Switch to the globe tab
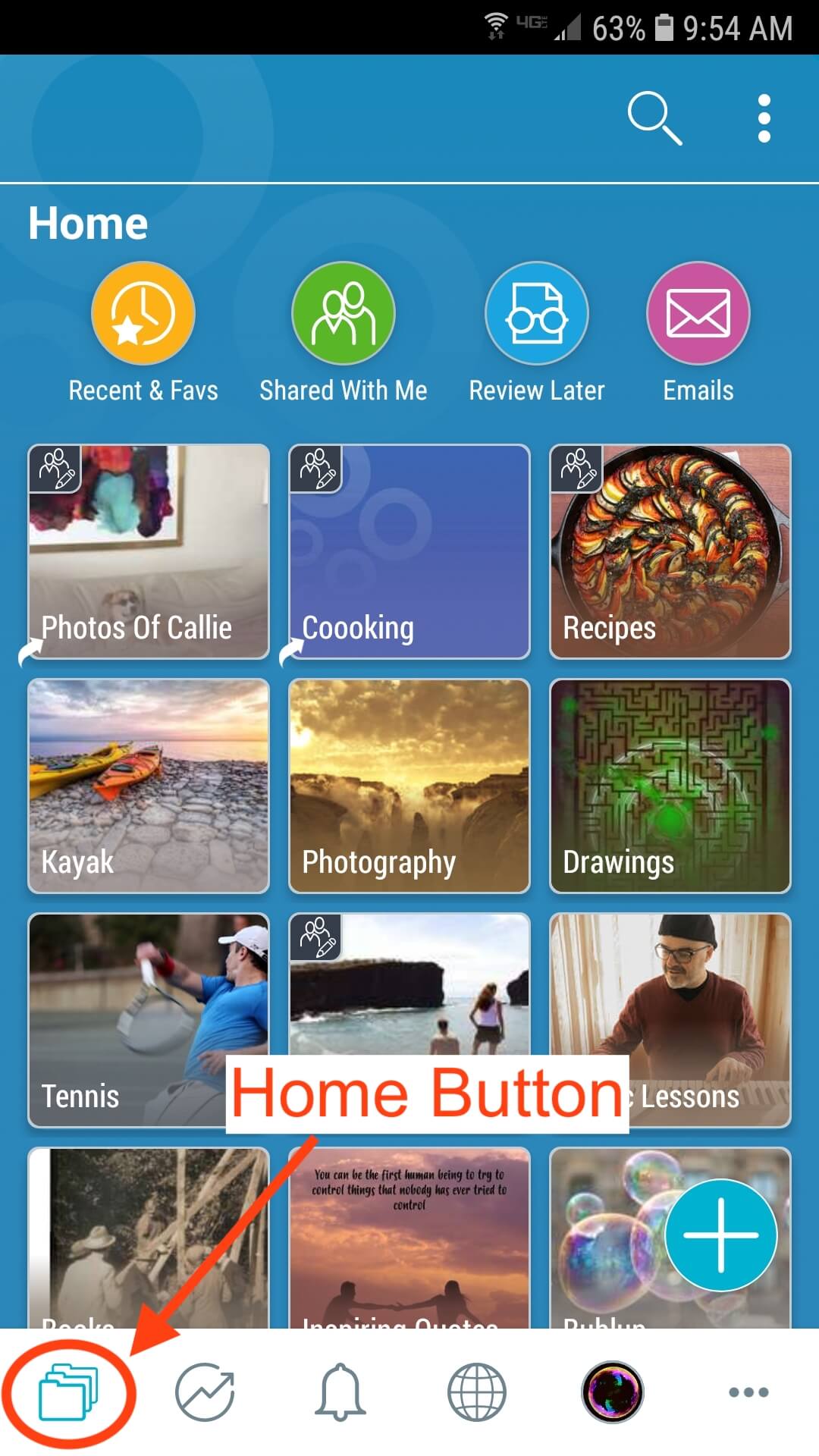819x1456 pixels. click(x=476, y=1392)
